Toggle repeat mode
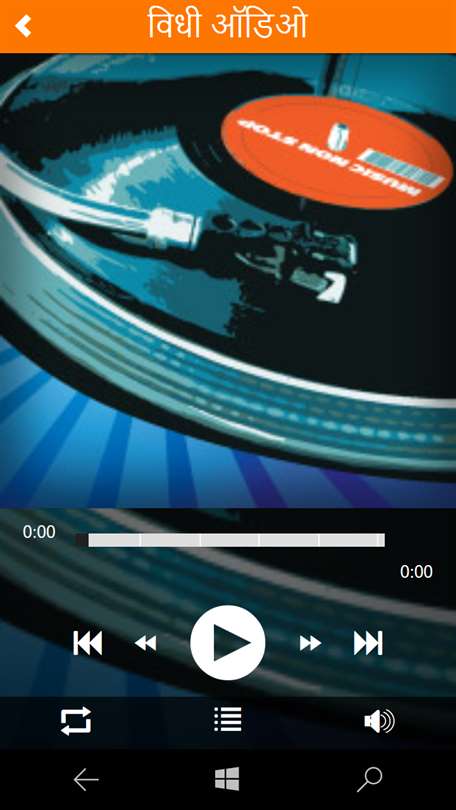The width and height of the screenshot is (456, 810). pos(76,721)
